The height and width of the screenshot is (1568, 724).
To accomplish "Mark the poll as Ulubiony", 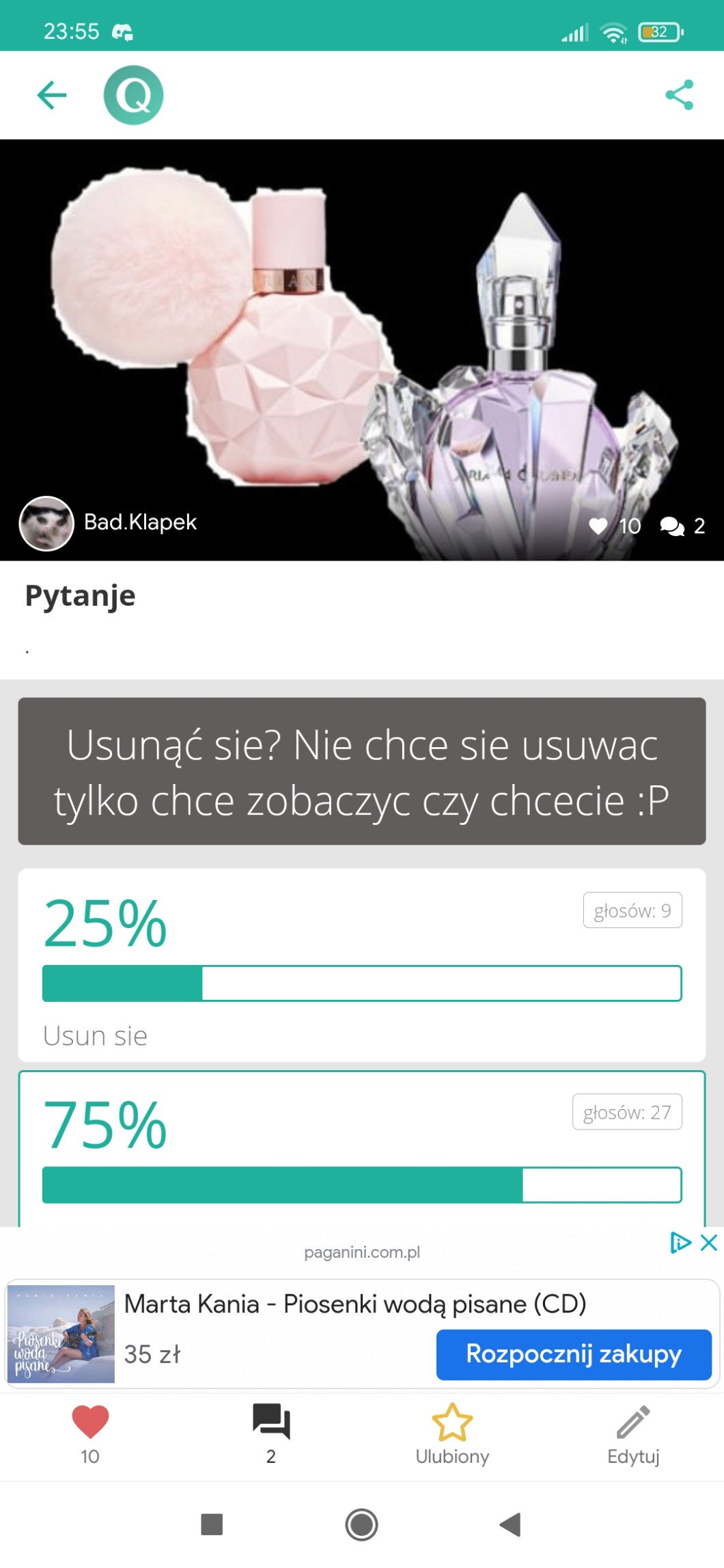I will click(452, 1435).
